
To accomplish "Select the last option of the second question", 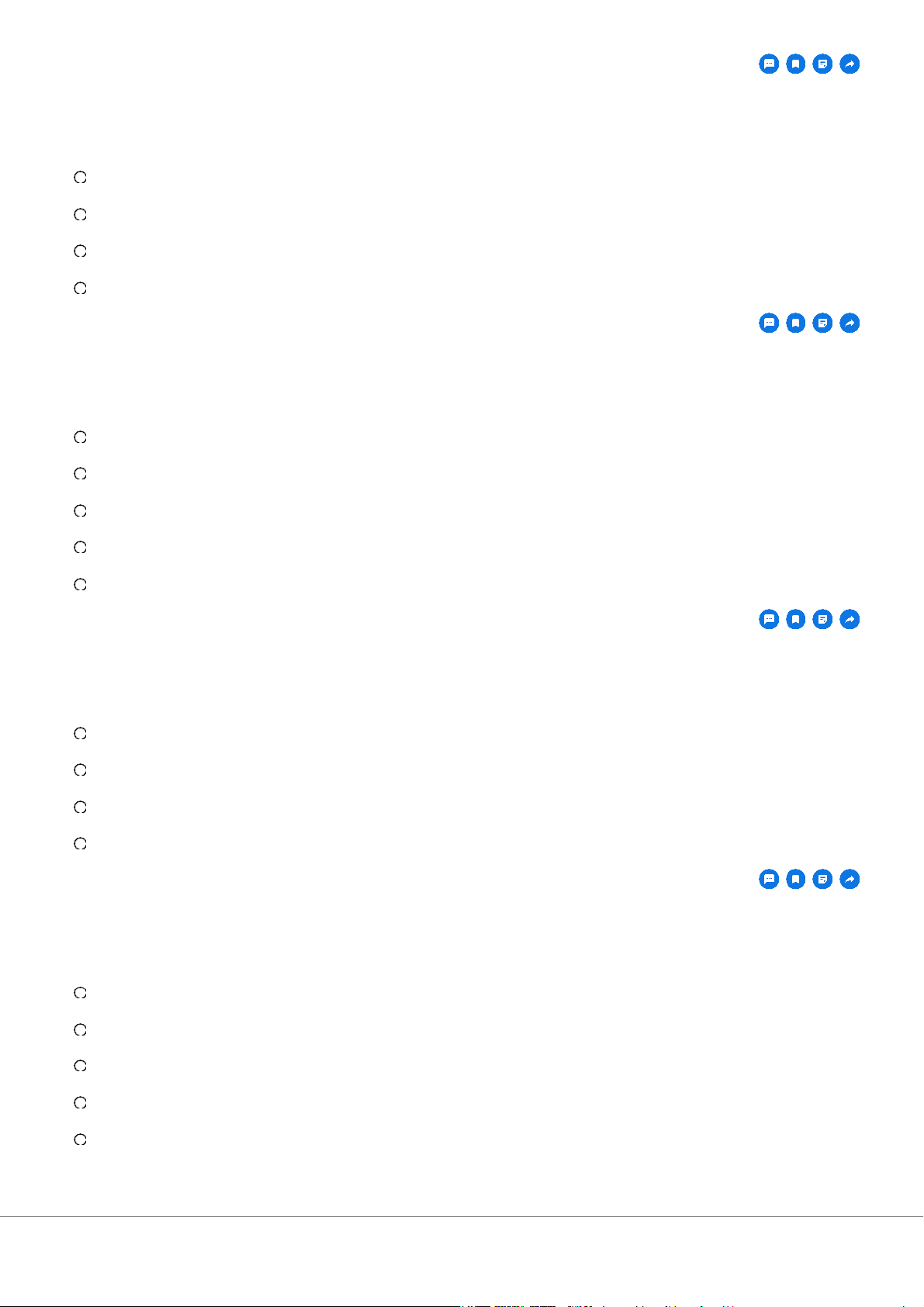I will click(80, 585).
